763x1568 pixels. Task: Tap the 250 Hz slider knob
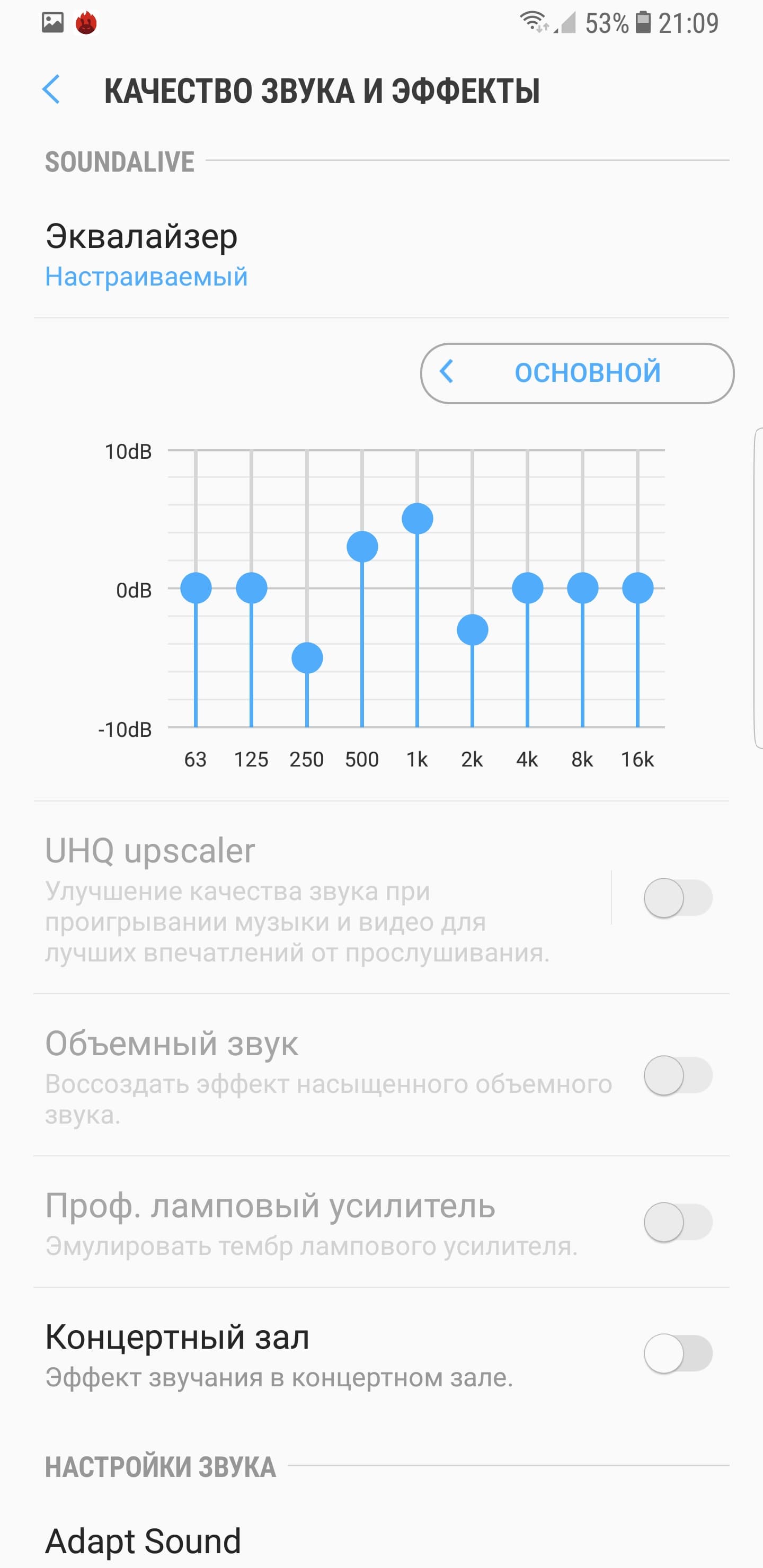pos(307,658)
